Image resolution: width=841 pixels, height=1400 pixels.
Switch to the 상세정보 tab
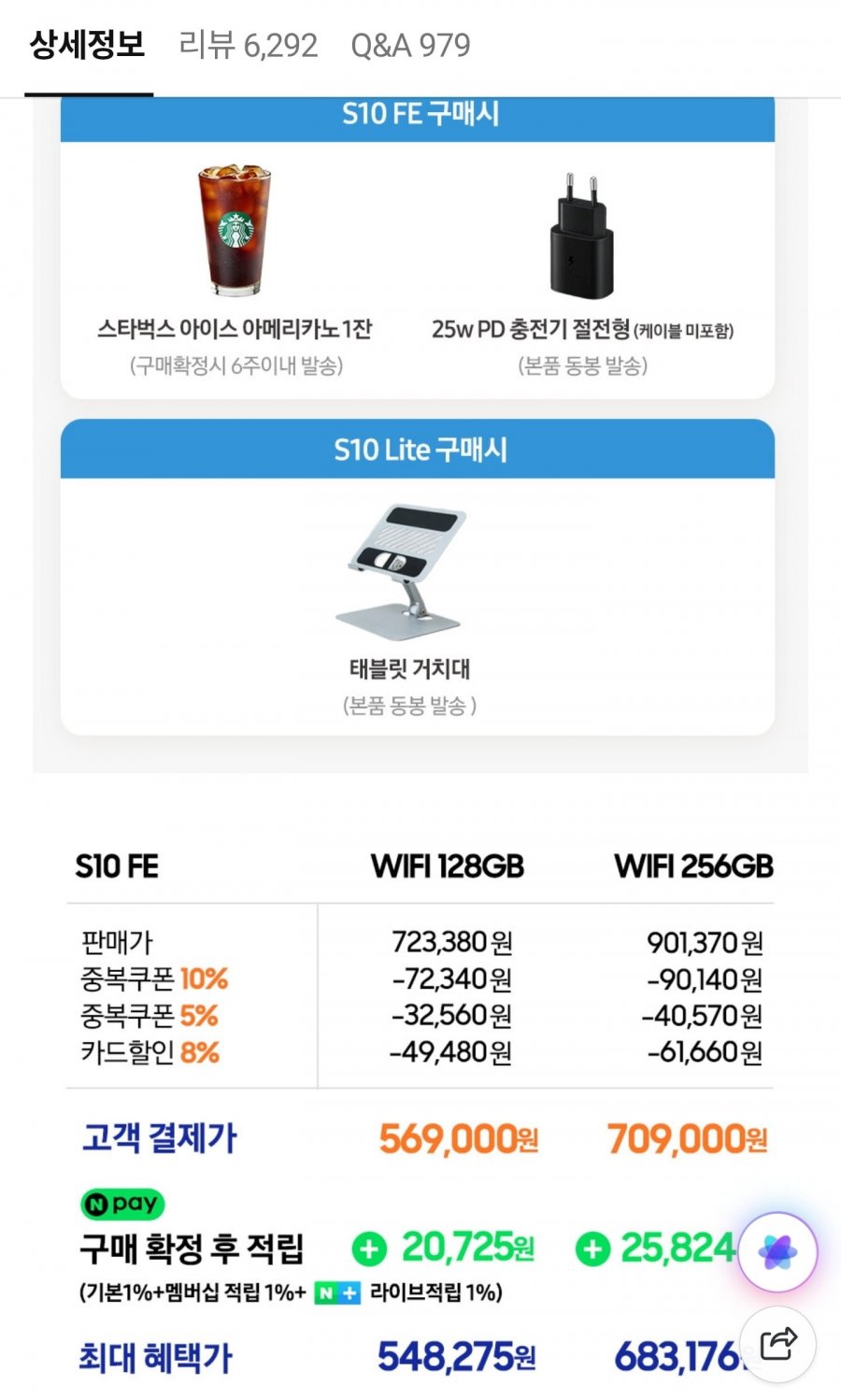click(88, 46)
